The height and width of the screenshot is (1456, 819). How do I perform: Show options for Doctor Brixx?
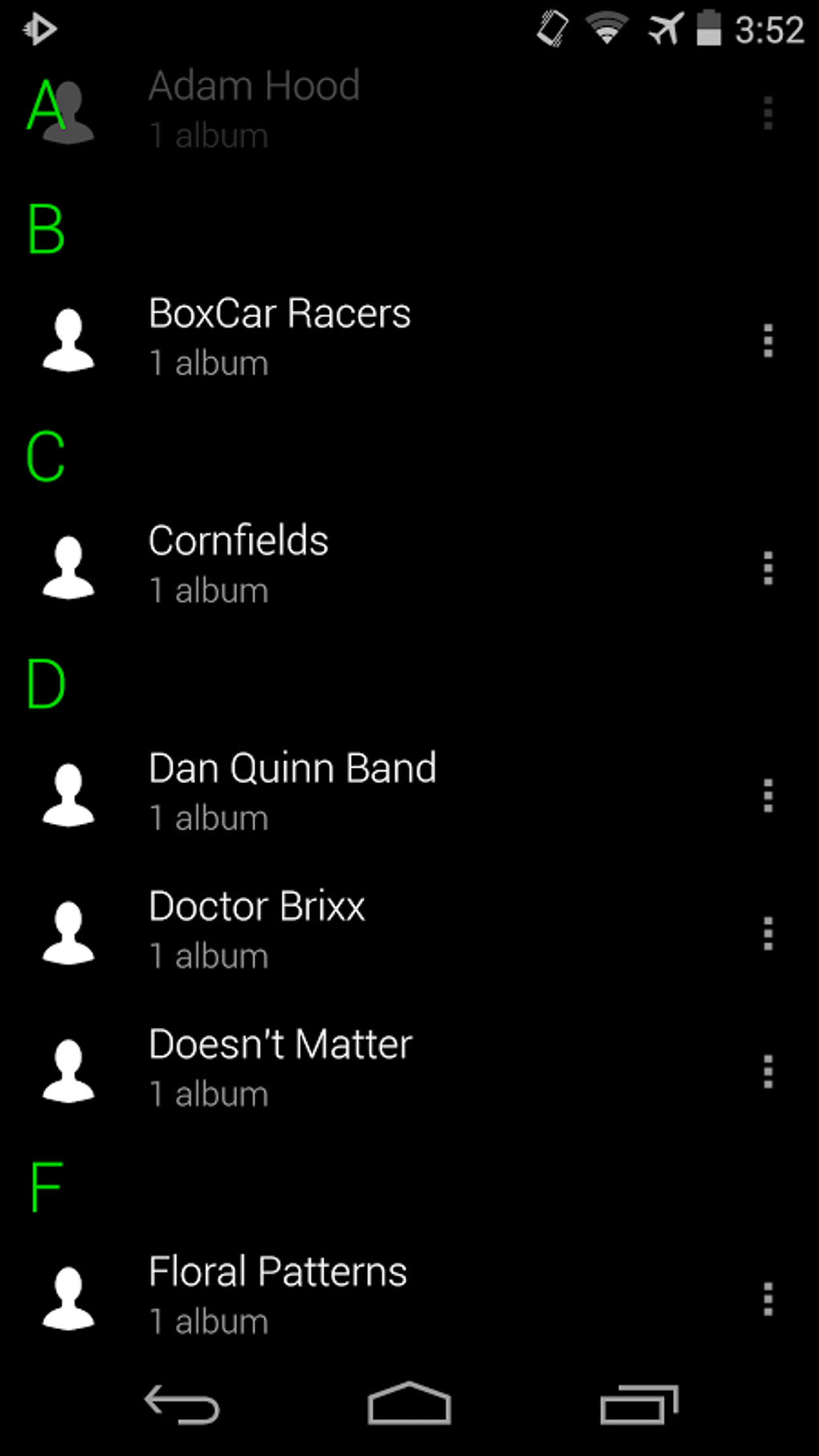pos(768,933)
